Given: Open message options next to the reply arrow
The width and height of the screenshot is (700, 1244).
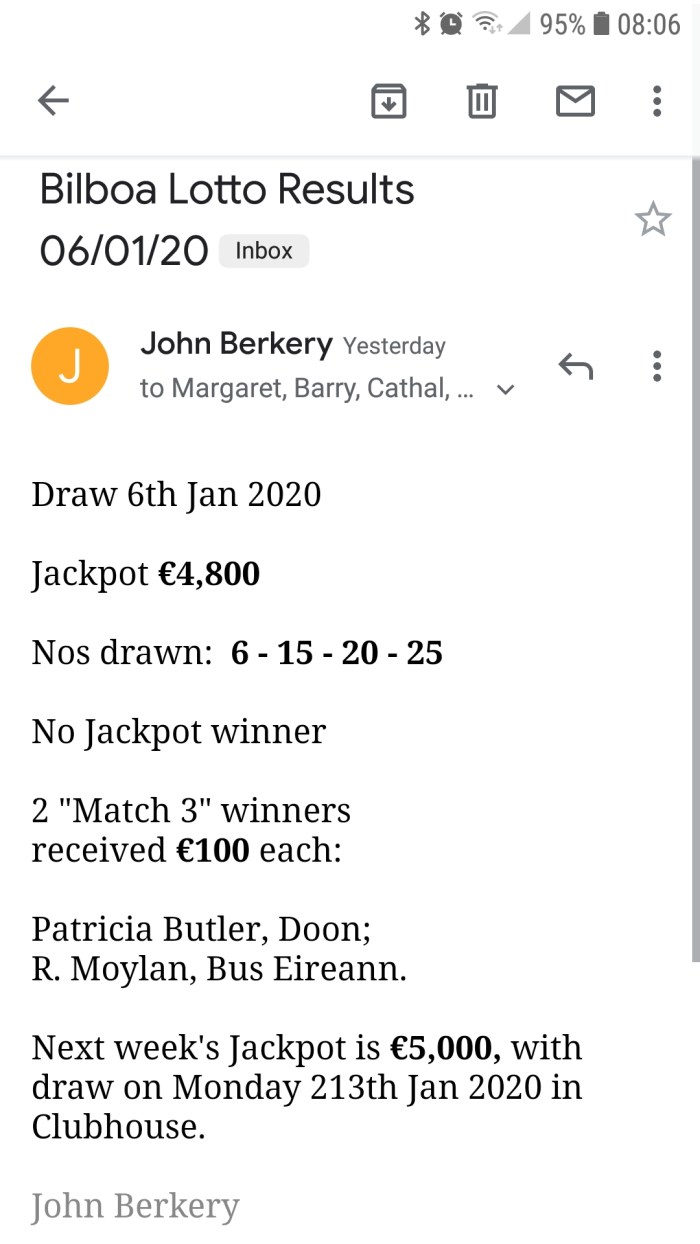Looking at the screenshot, I should pyautogui.click(x=656, y=367).
